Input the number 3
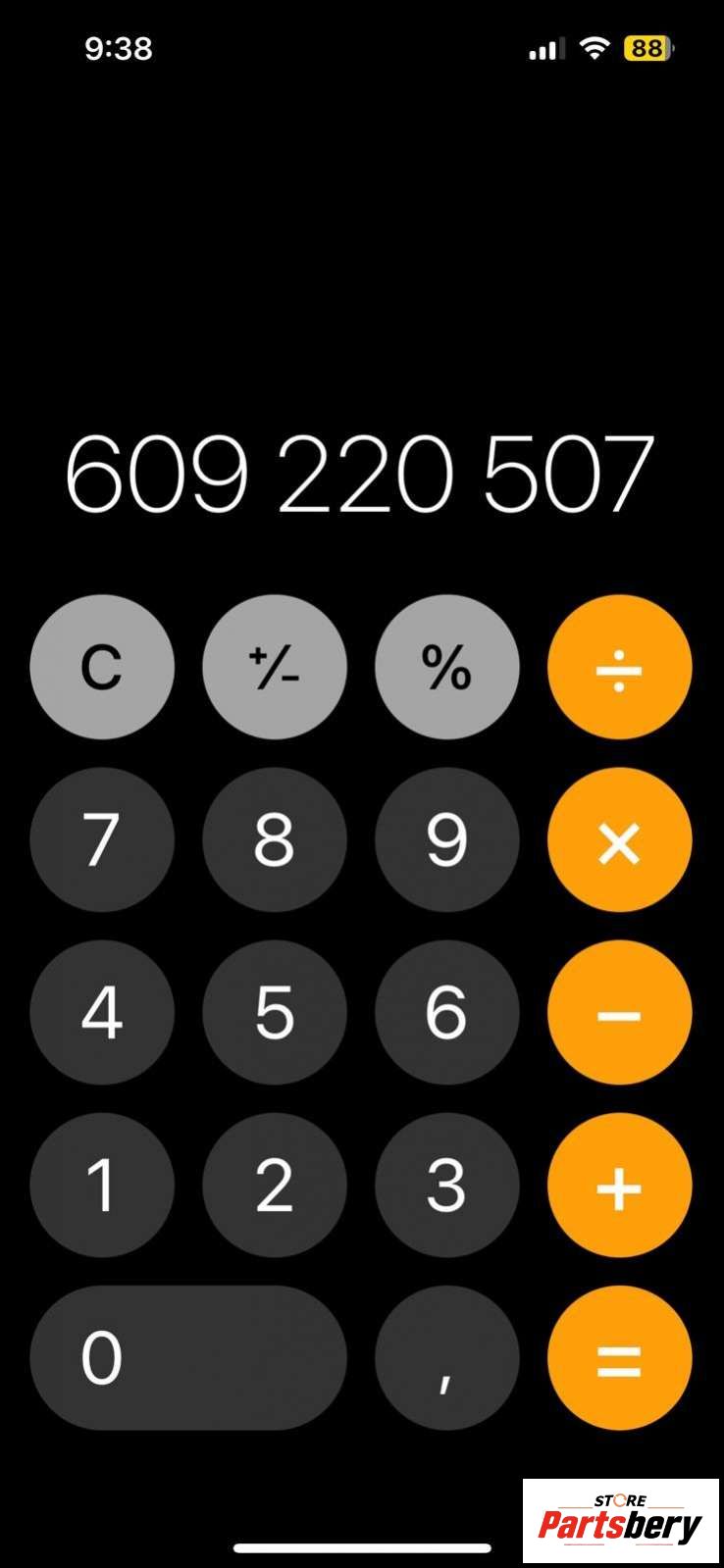Viewport: 724px width, 1568px height. click(x=447, y=1186)
